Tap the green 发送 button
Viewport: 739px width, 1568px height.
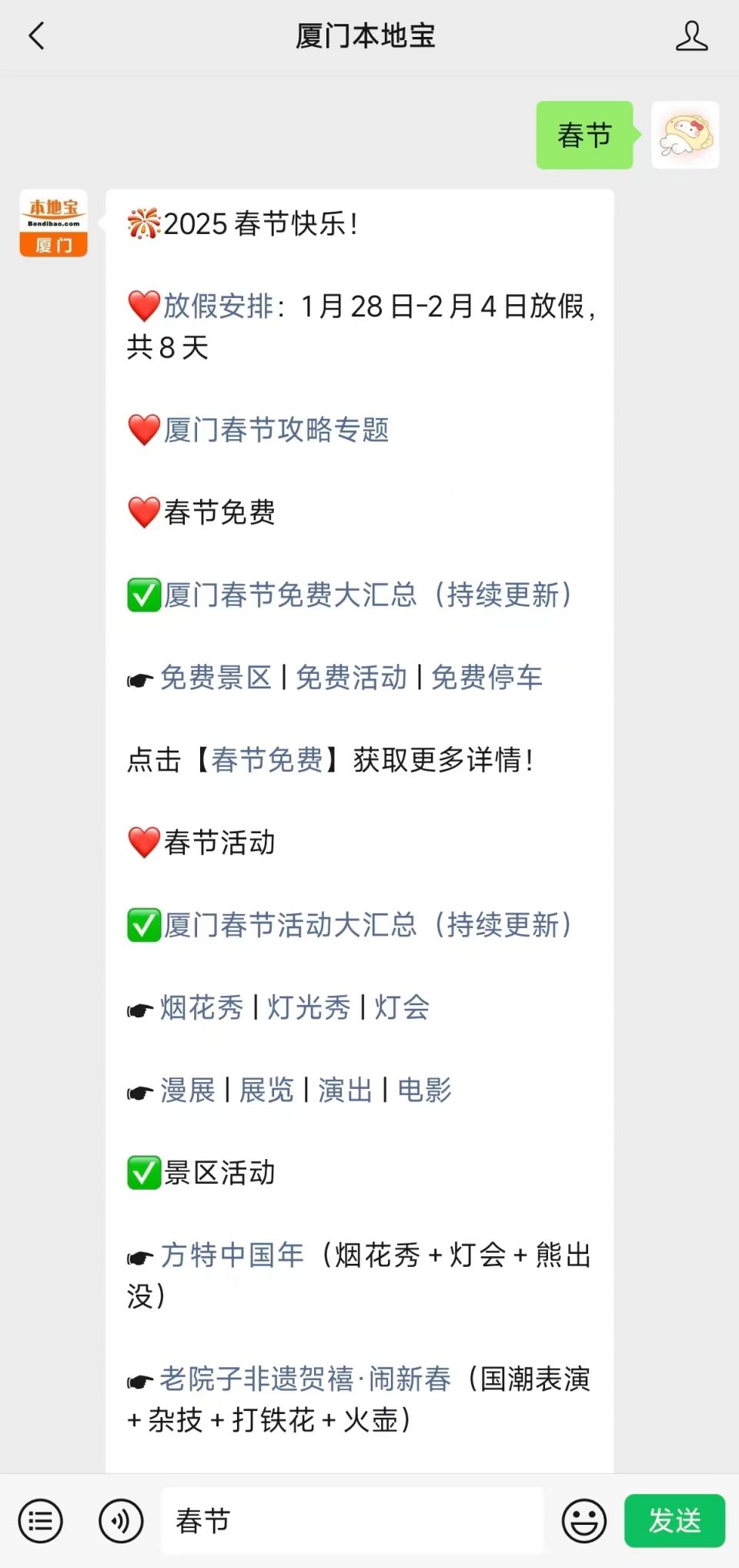point(674,1521)
